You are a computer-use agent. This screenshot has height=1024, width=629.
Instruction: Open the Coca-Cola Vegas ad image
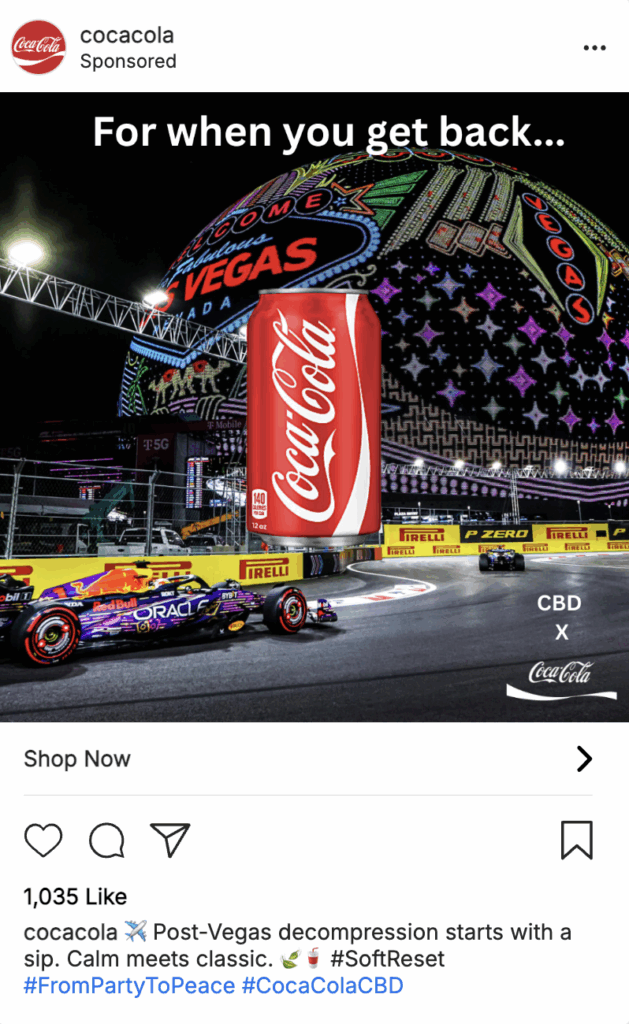coord(314,407)
